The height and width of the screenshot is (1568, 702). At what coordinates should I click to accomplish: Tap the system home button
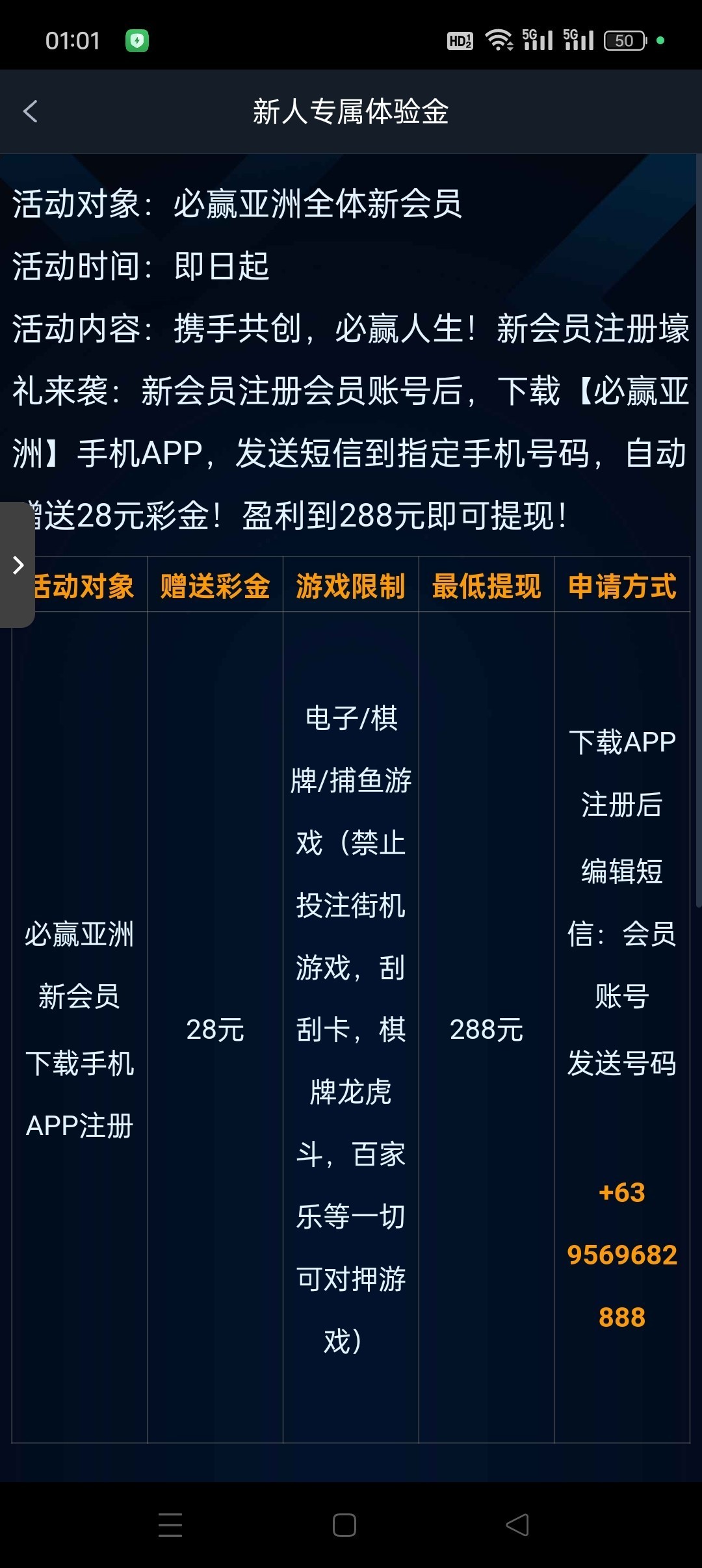pyautogui.click(x=344, y=1524)
